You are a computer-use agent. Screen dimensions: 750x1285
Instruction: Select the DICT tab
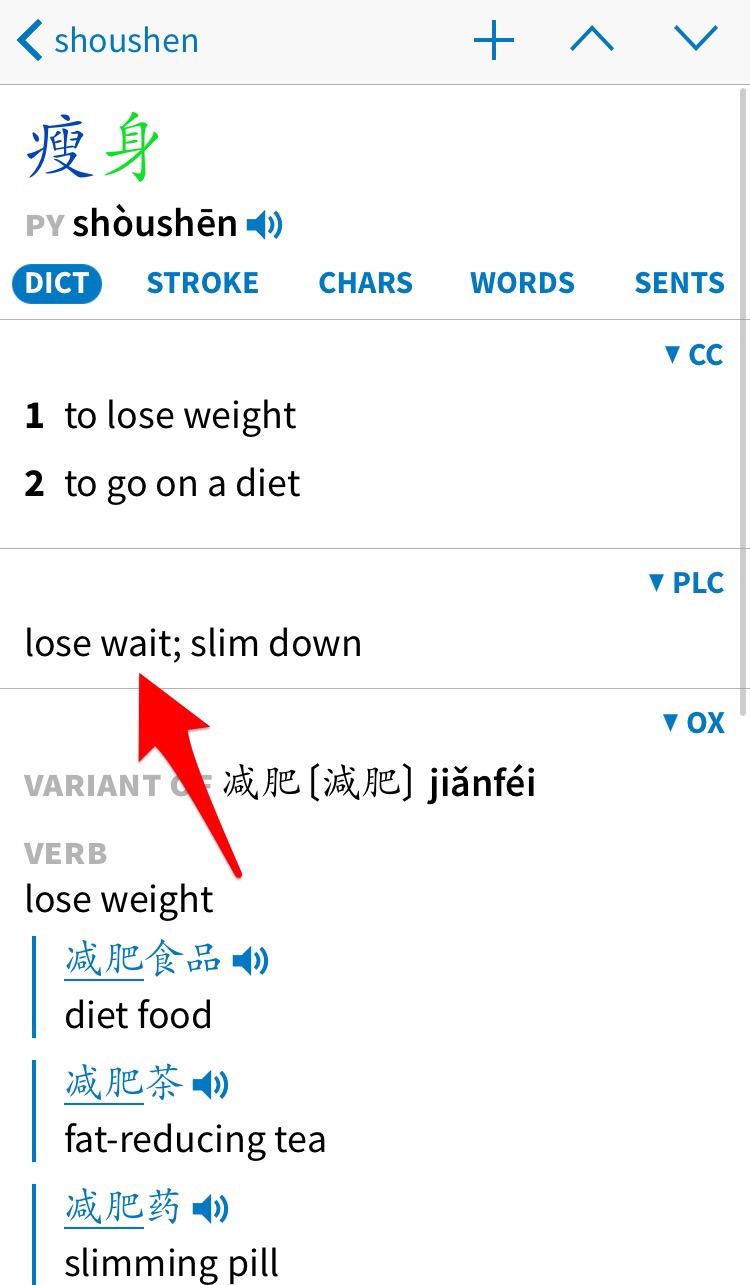57,283
